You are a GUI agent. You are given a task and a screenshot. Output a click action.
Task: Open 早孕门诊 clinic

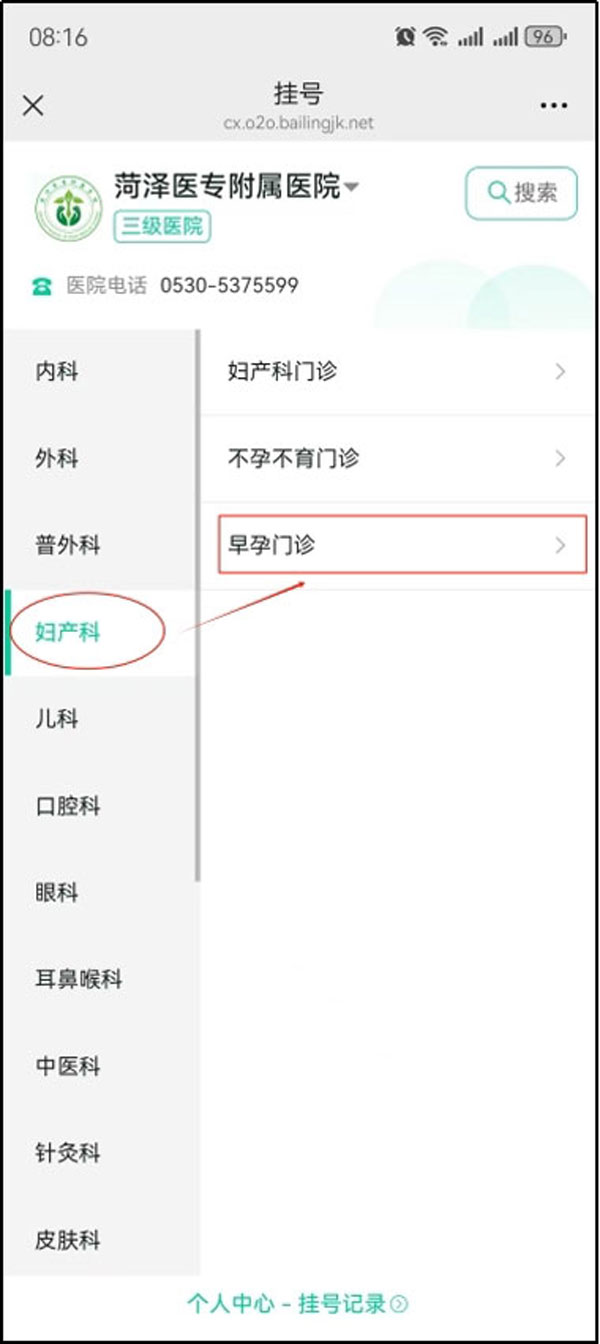[x=400, y=545]
